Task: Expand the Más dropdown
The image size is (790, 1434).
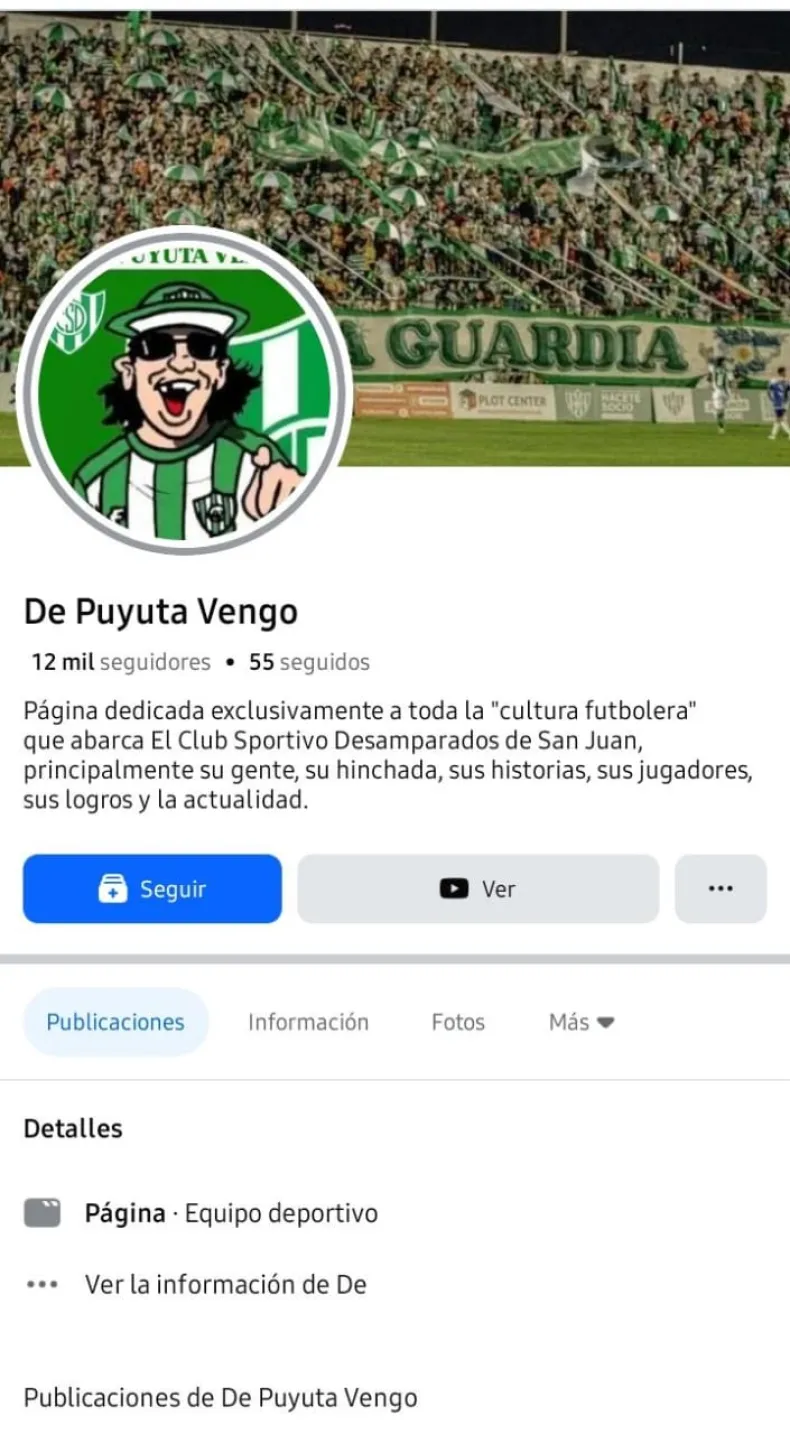Action: coord(581,1022)
